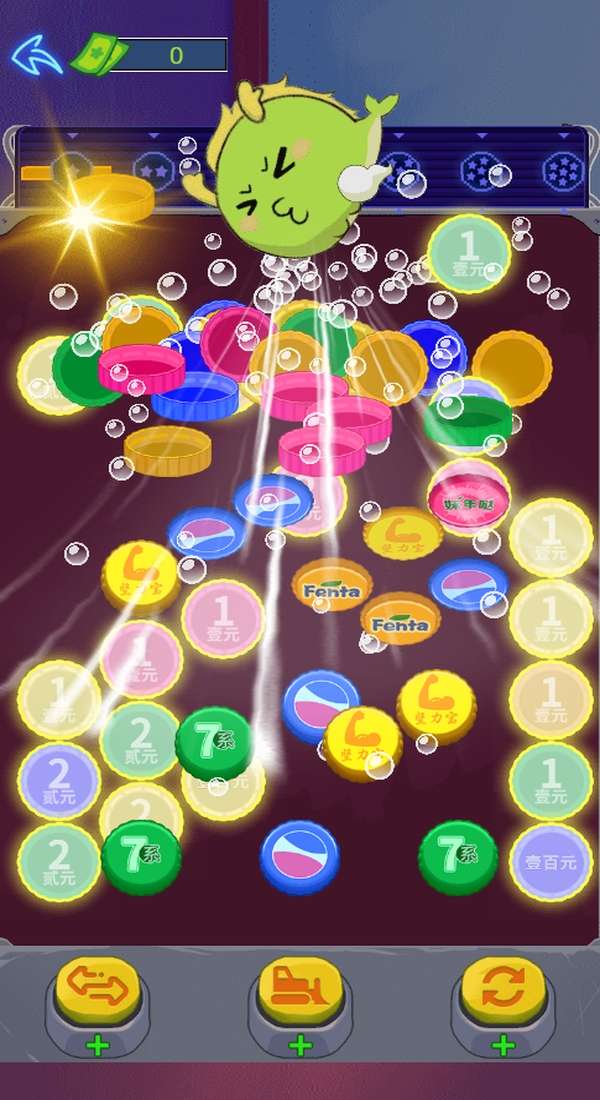This screenshot has height=1100, width=600.
Task: Use the yellow swap arrows button
Action: (97, 991)
